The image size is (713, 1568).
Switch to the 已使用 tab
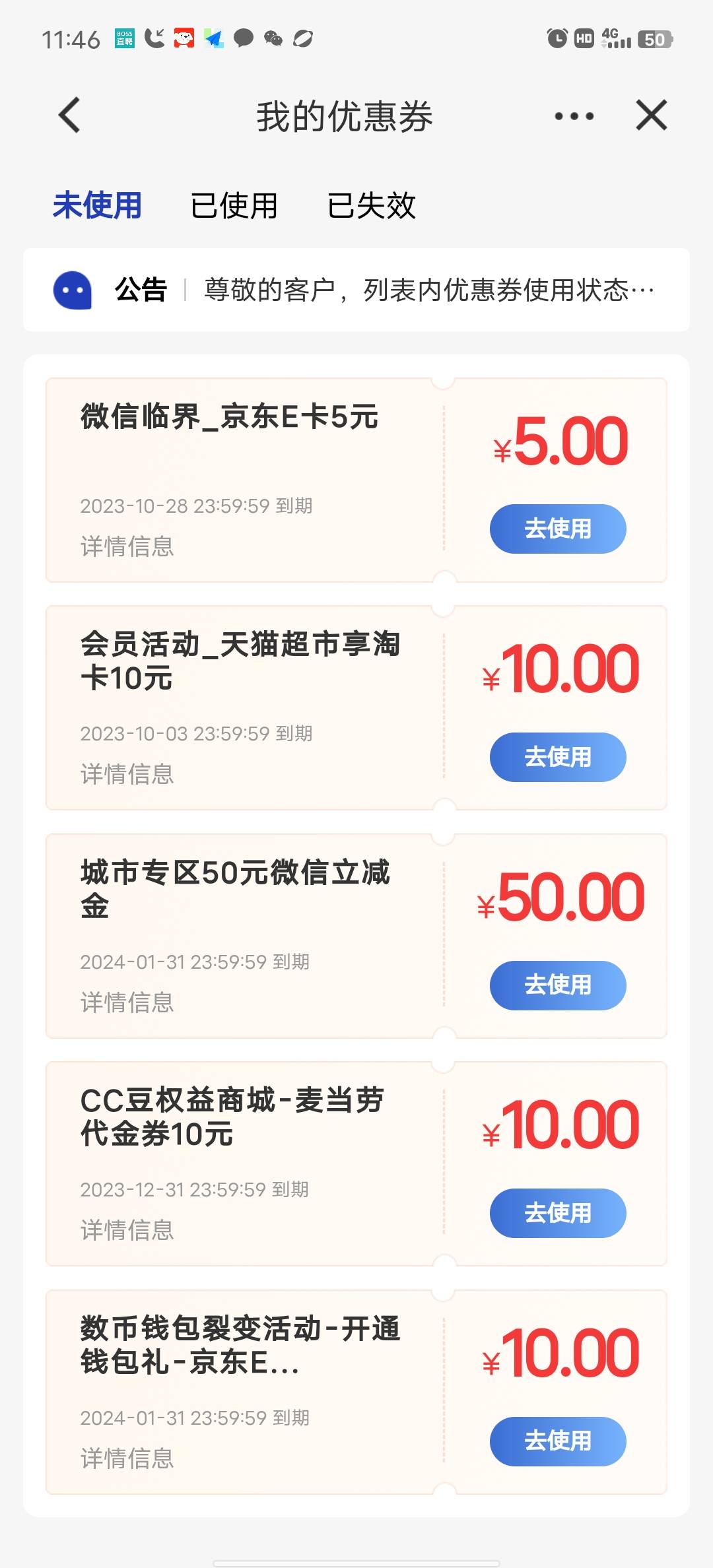pos(234,205)
